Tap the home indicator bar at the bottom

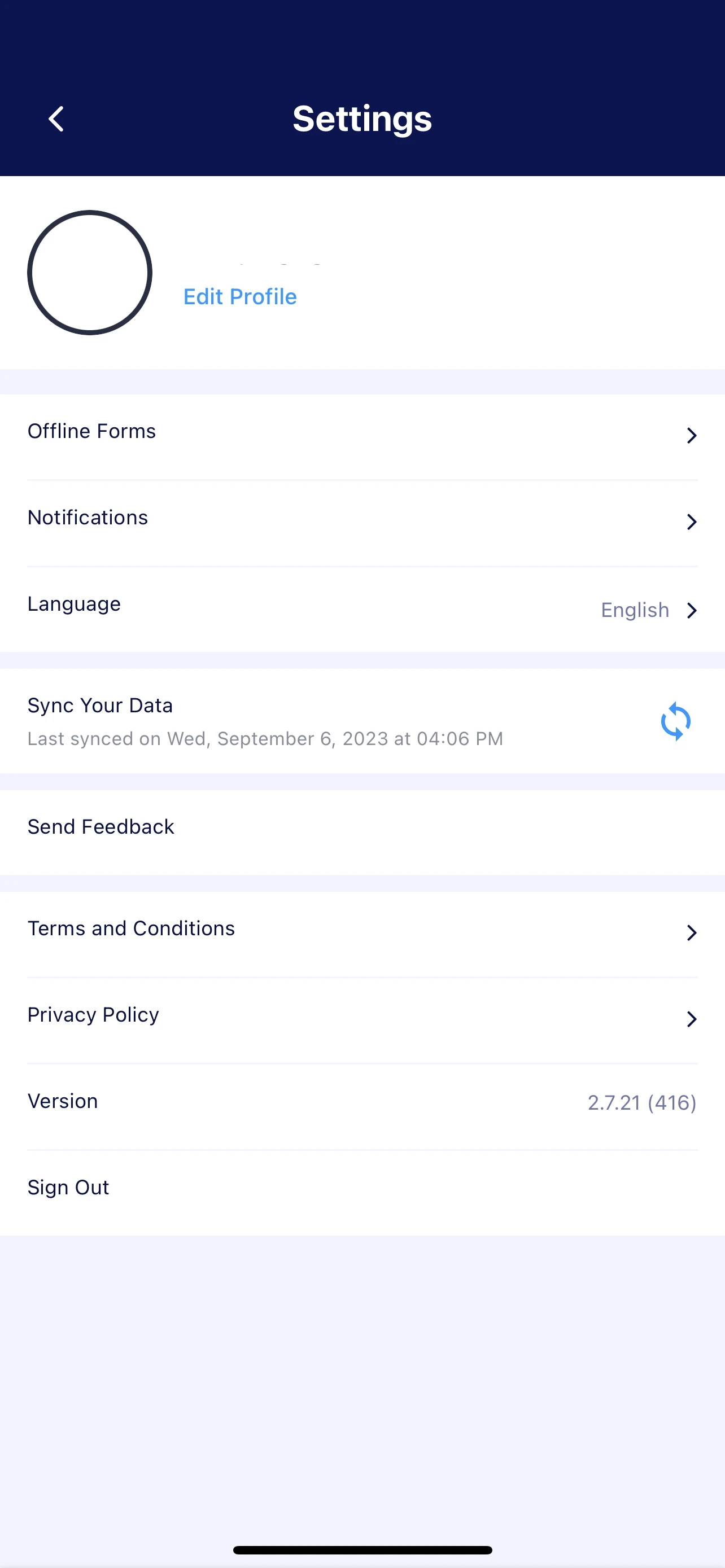point(362,1549)
